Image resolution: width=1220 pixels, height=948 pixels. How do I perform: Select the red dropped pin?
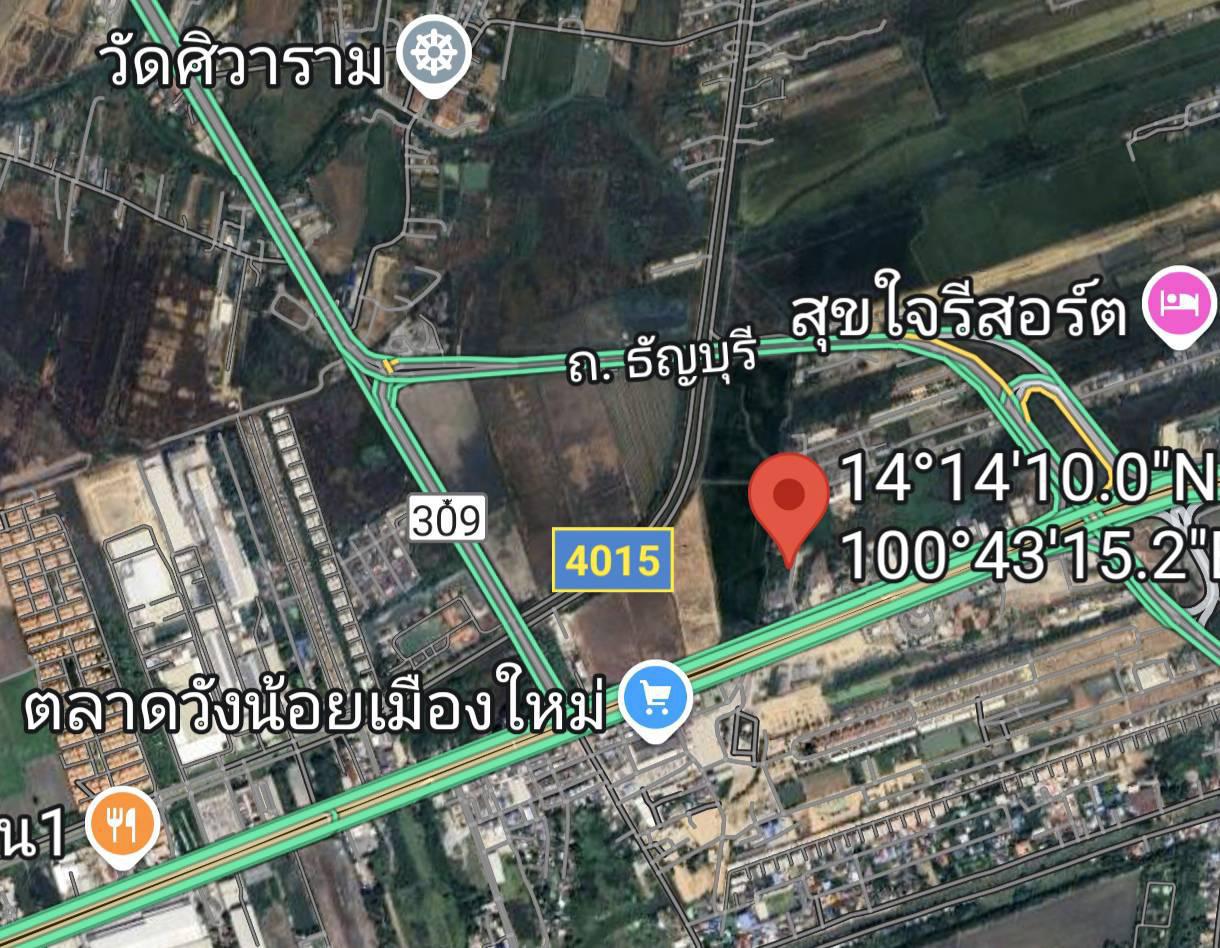(789, 497)
